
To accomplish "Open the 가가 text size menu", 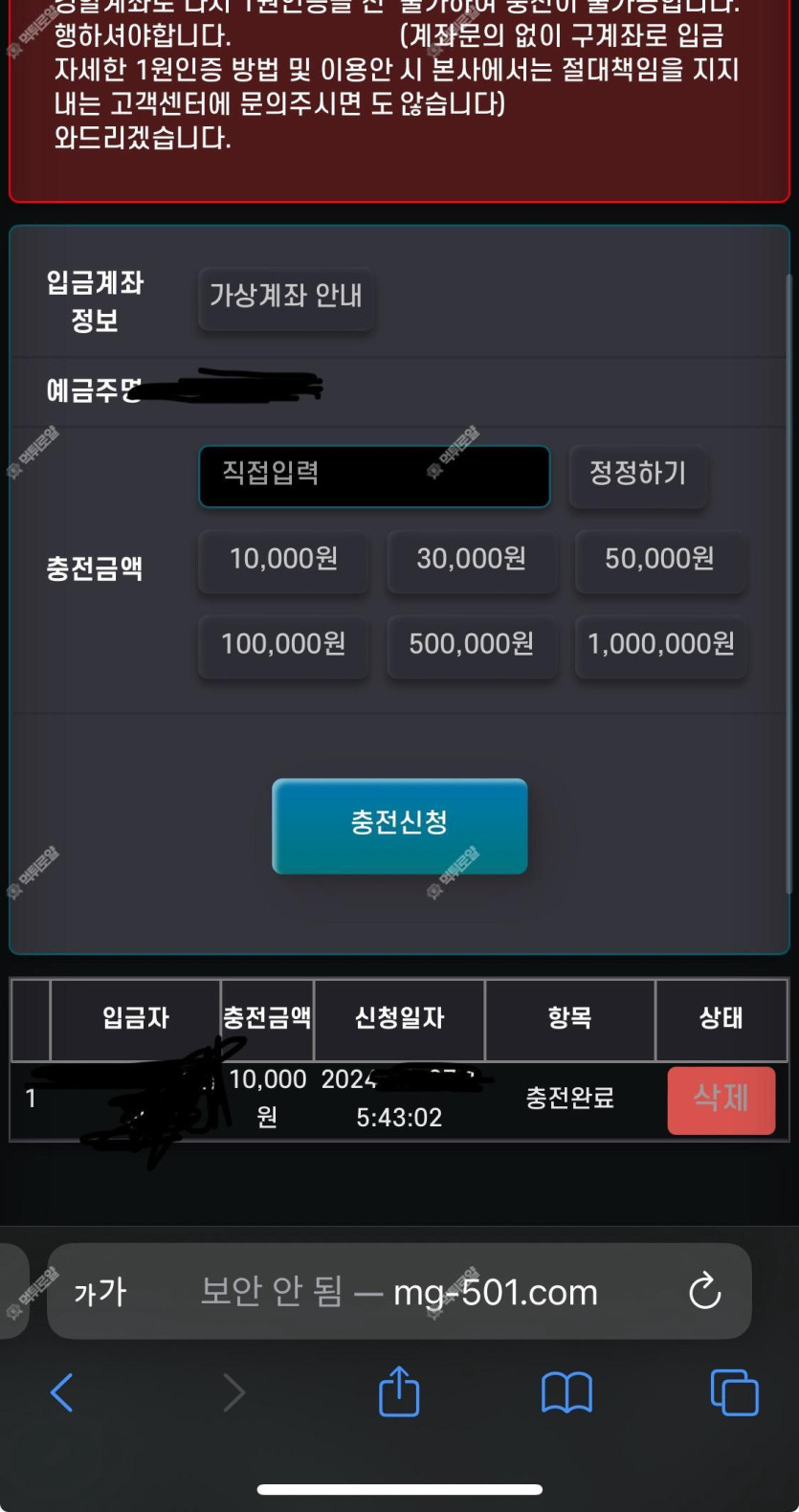I will 100,1292.
